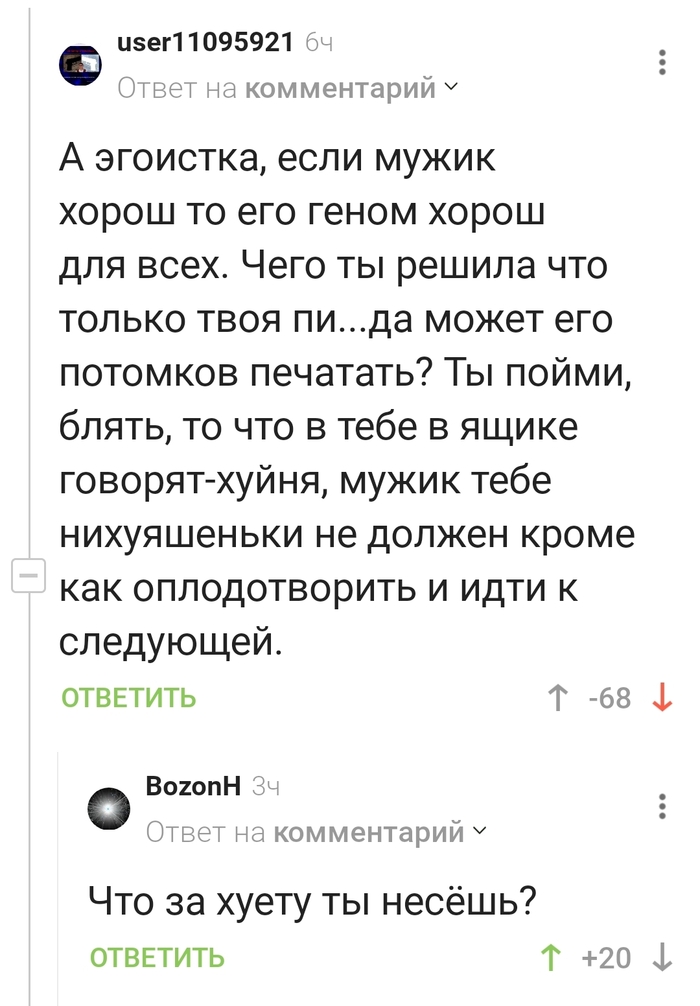Open BozonH's username link
Image resolution: width=700 pixels, height=1006 pixels.
coord(192,785)
